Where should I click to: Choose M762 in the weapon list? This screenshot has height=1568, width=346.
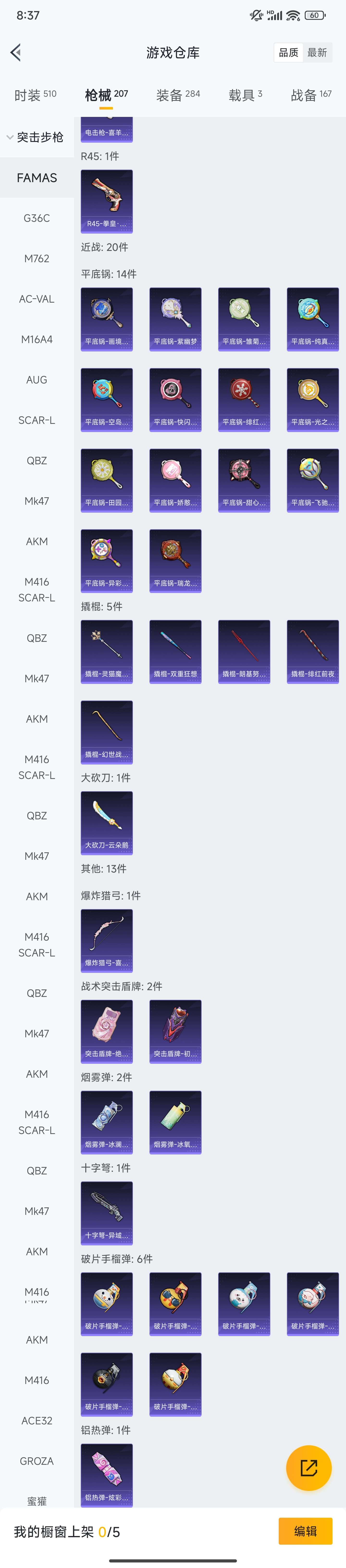37,259
